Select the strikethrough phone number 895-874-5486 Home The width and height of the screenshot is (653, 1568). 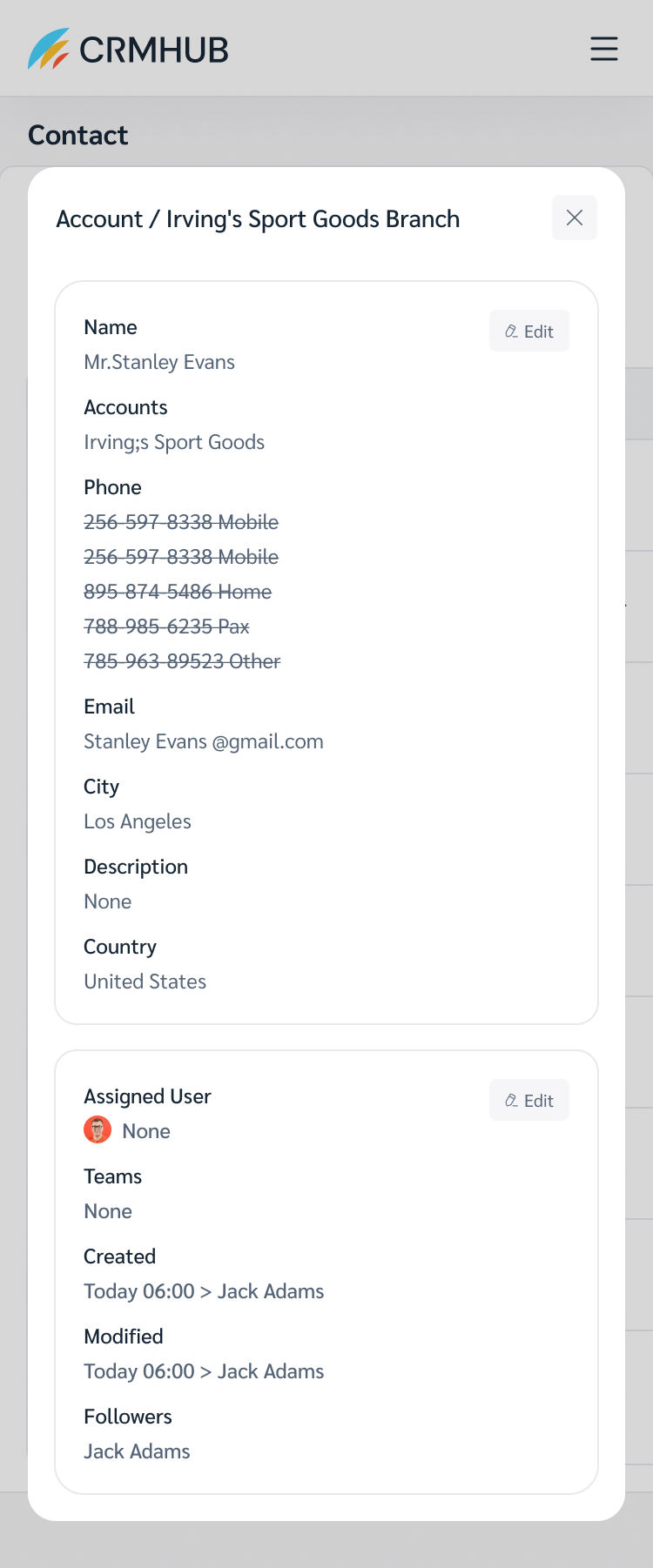178,592
